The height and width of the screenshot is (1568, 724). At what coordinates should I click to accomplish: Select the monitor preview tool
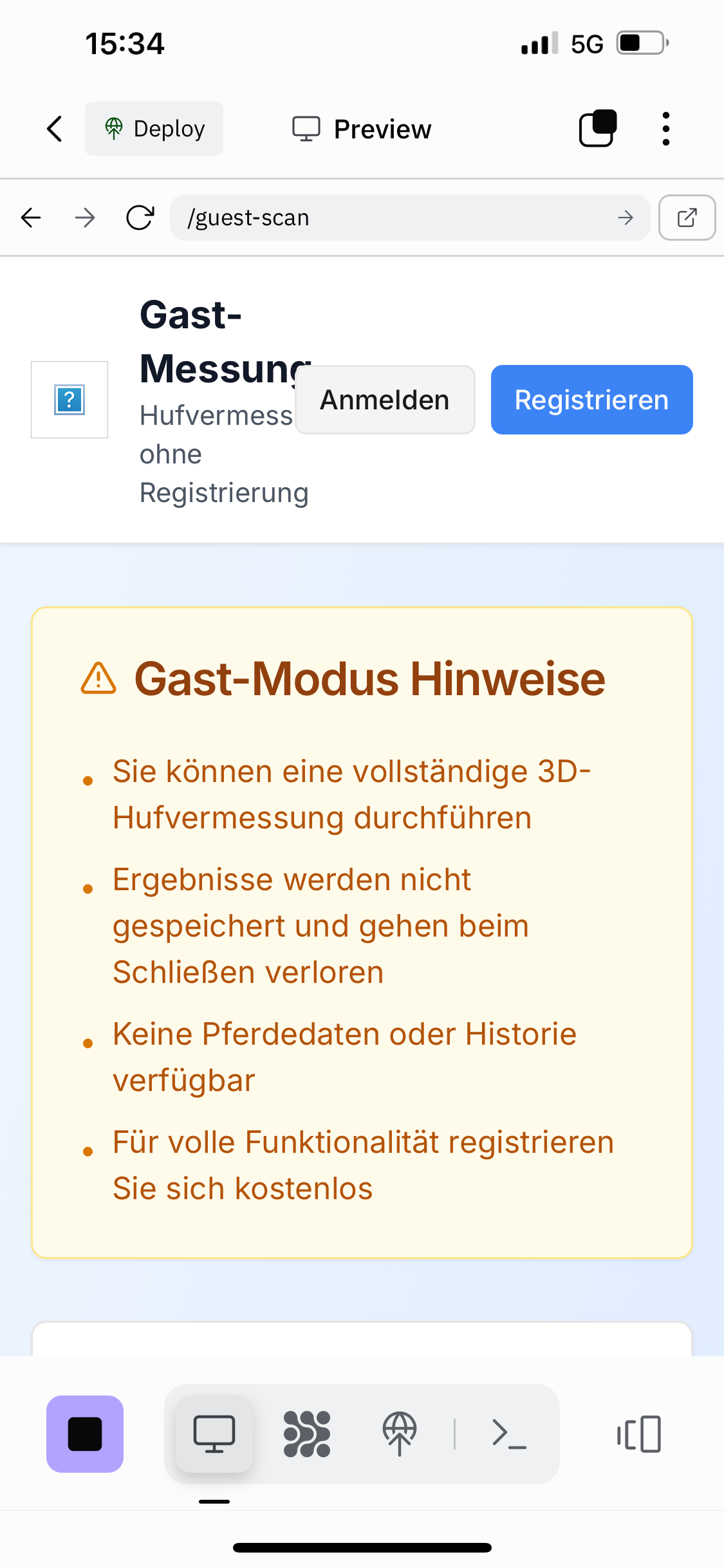(x=214, y=1434)
